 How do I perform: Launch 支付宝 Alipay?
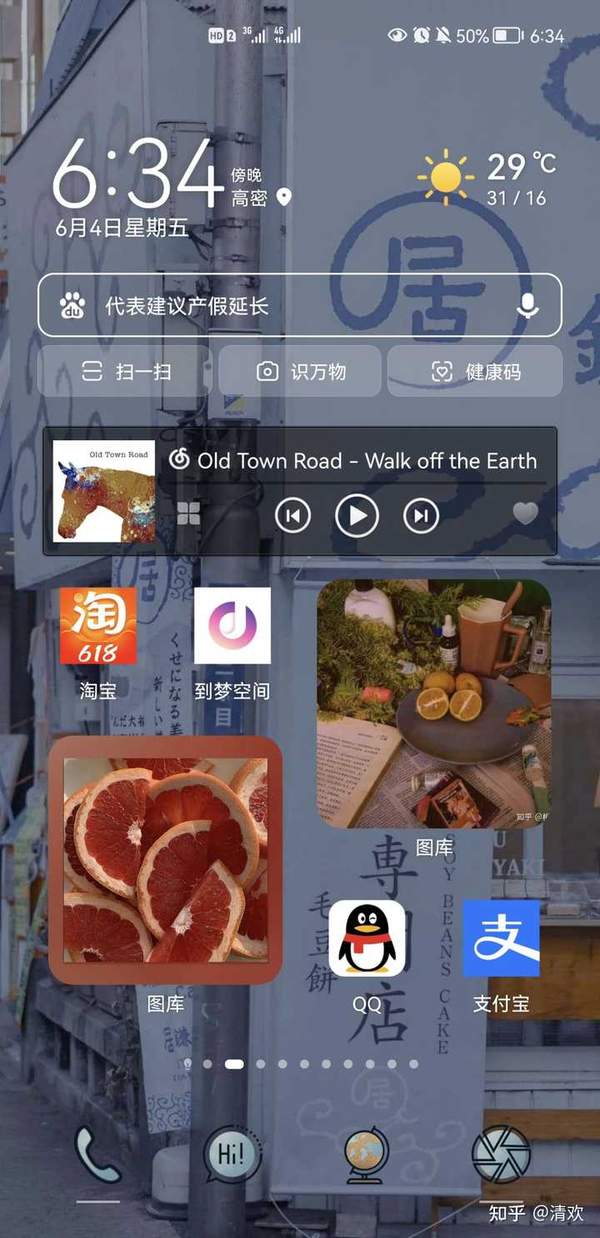(x=501, y=938)
